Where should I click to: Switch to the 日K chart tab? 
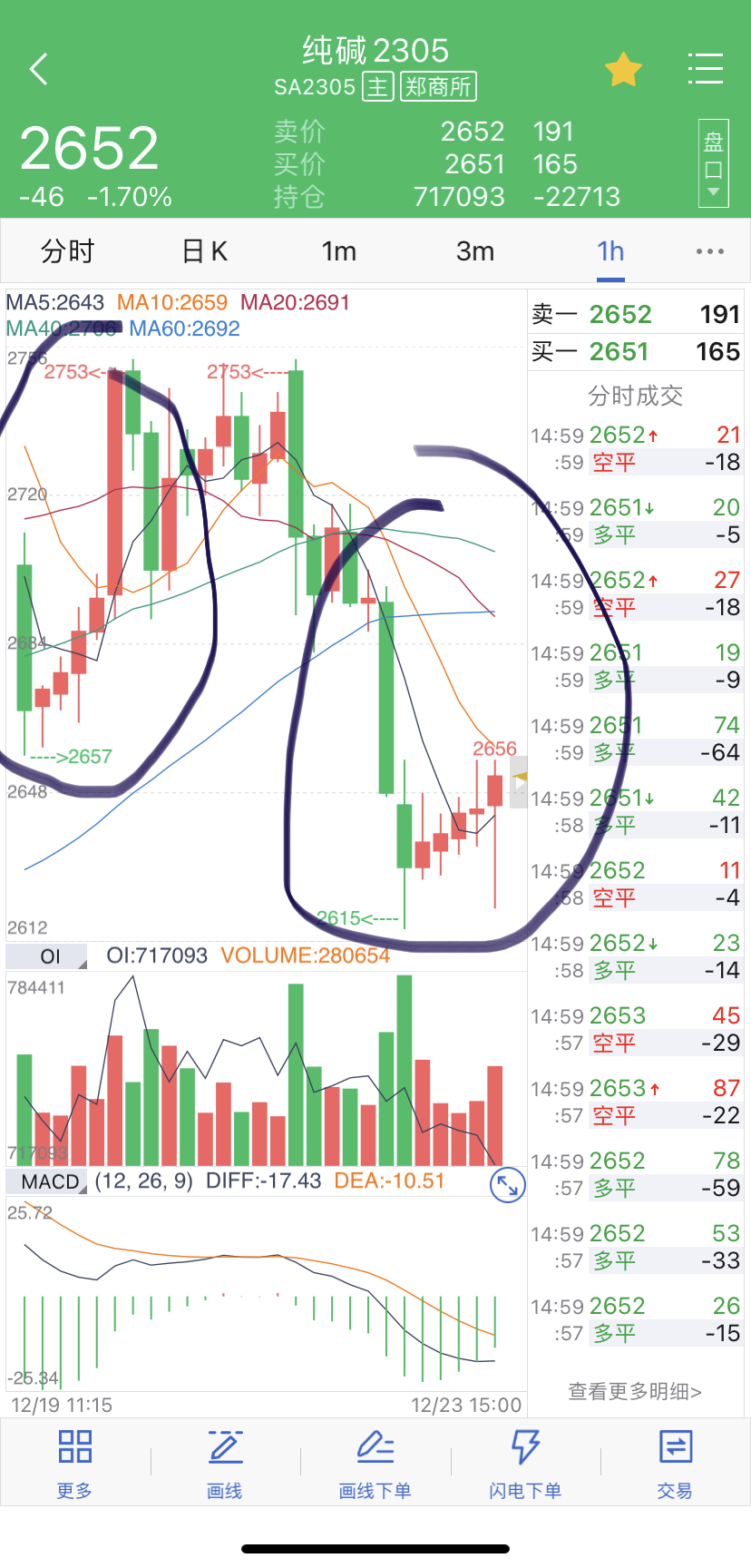[204, 250]
